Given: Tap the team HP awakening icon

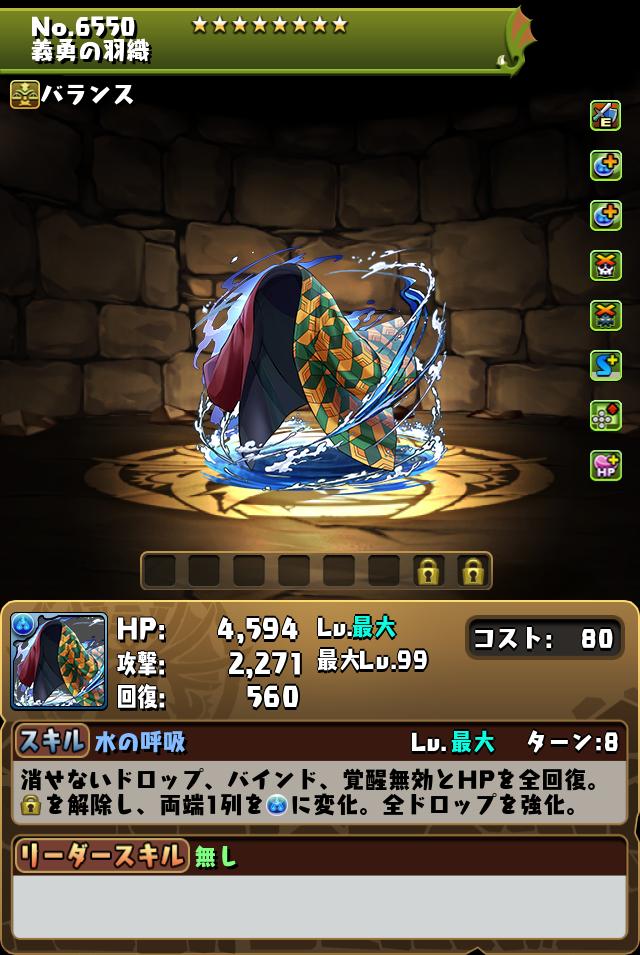Looking at the screenshot, I should tap(605, 465).
